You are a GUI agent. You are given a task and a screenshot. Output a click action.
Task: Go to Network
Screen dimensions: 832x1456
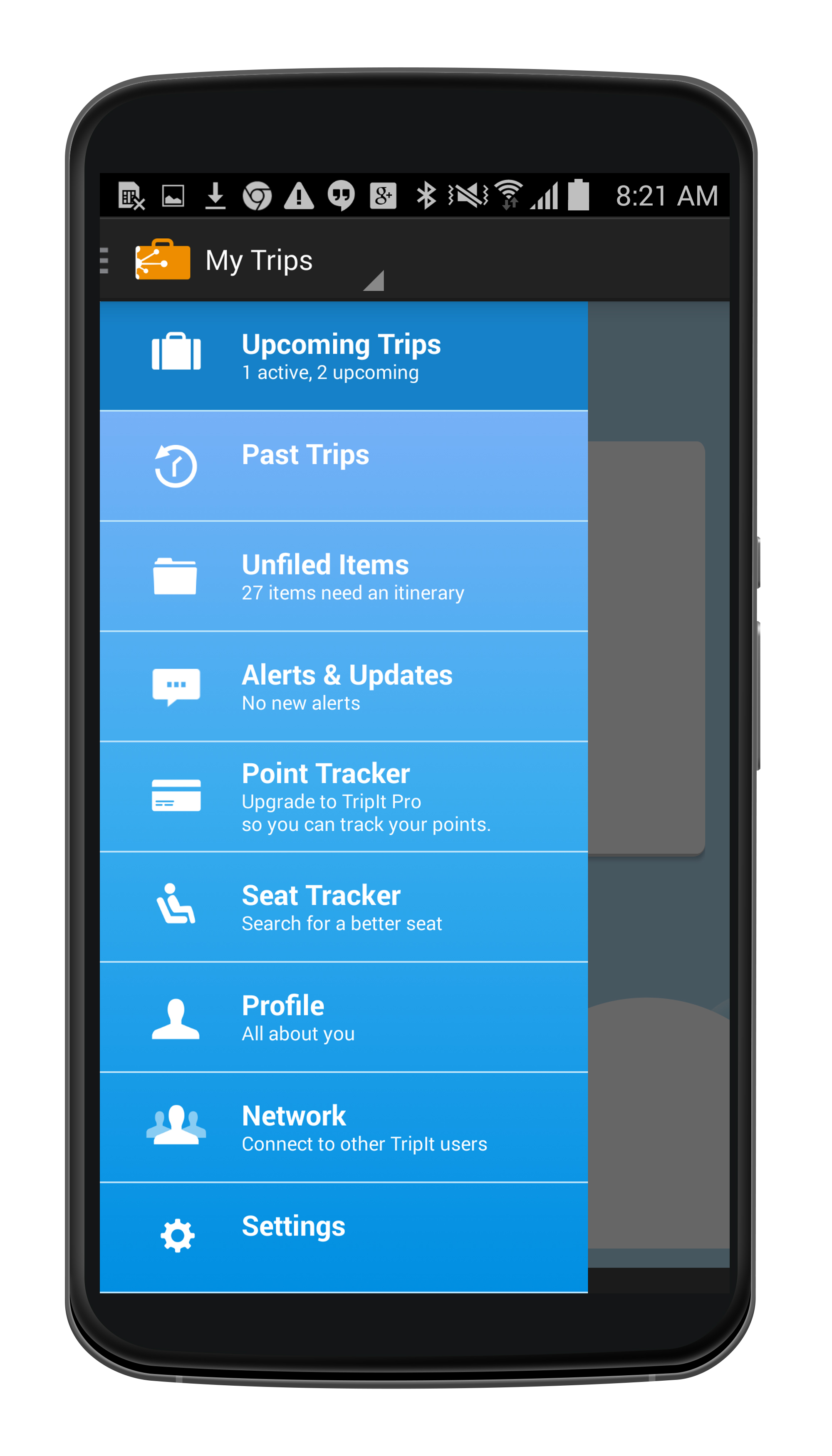(344, 1127)
